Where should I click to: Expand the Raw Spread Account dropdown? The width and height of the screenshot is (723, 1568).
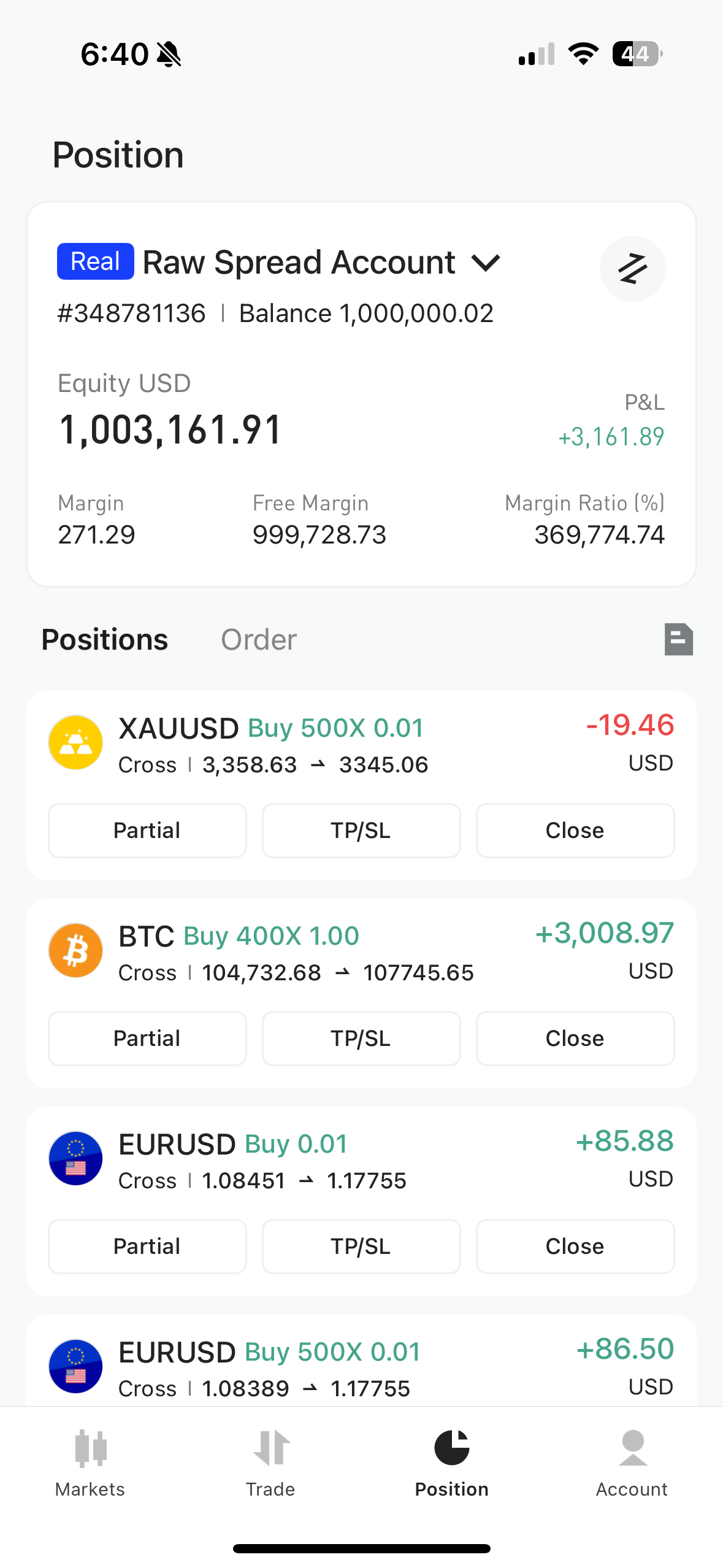[x=486, y=263]
